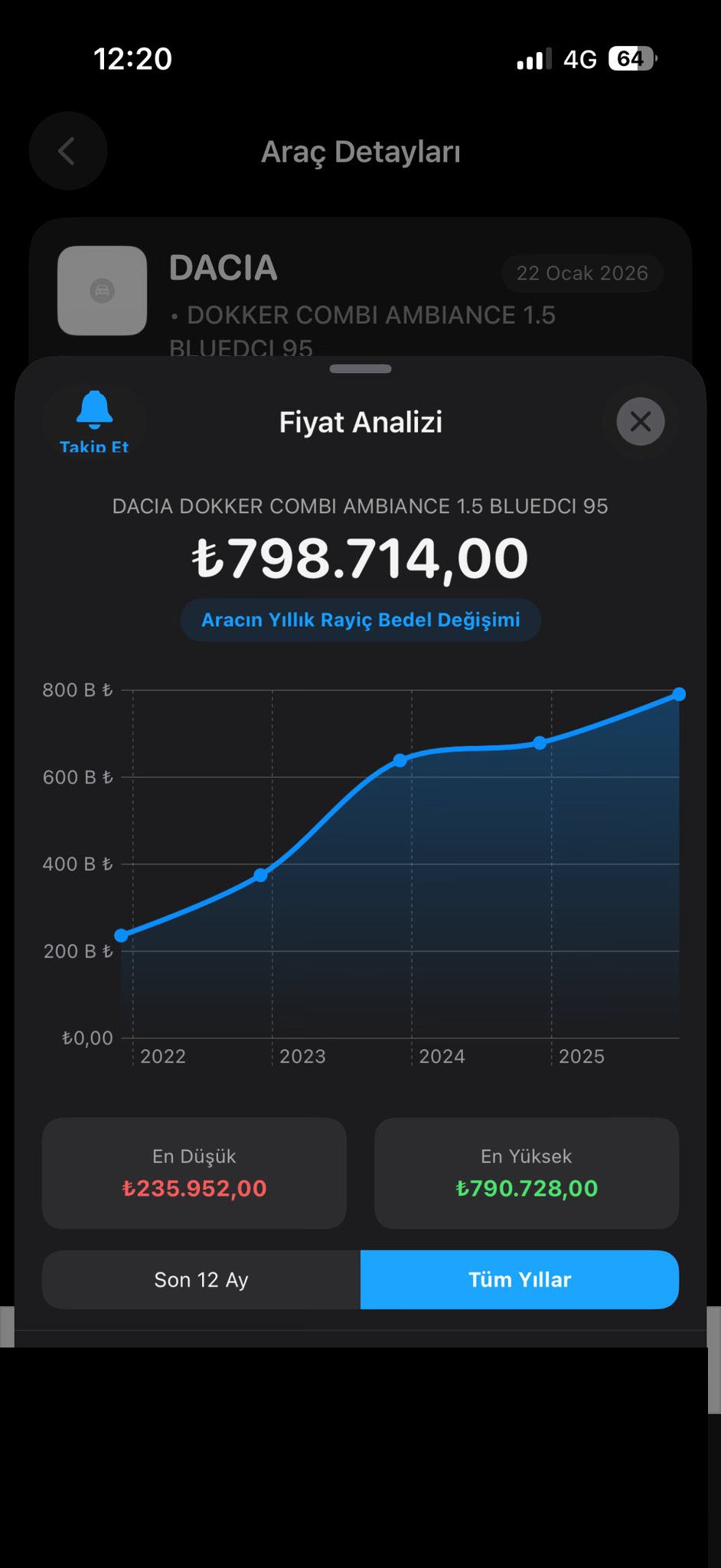Go back from Araç Detayları

pos(67,151)
